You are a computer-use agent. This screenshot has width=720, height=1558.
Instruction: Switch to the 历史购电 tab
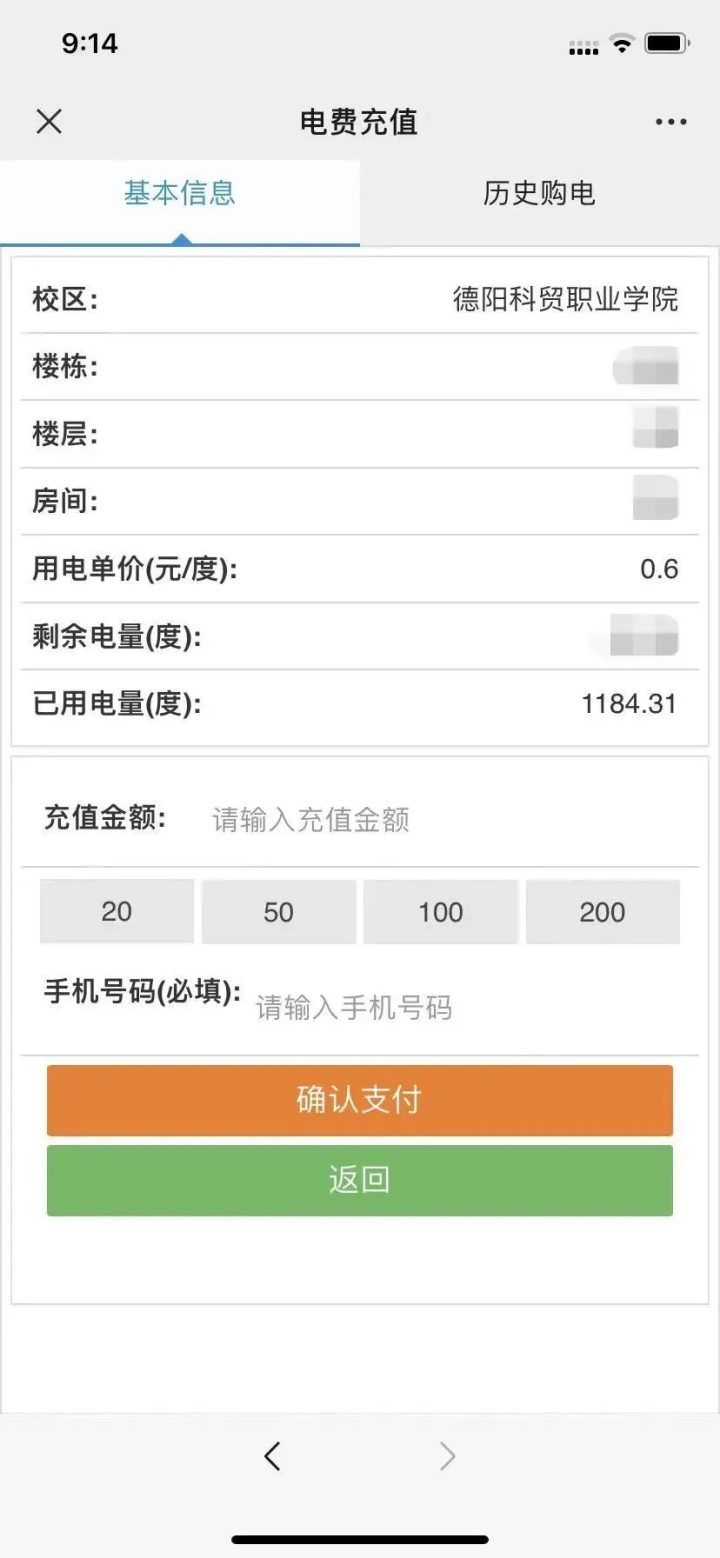point(539,193)
